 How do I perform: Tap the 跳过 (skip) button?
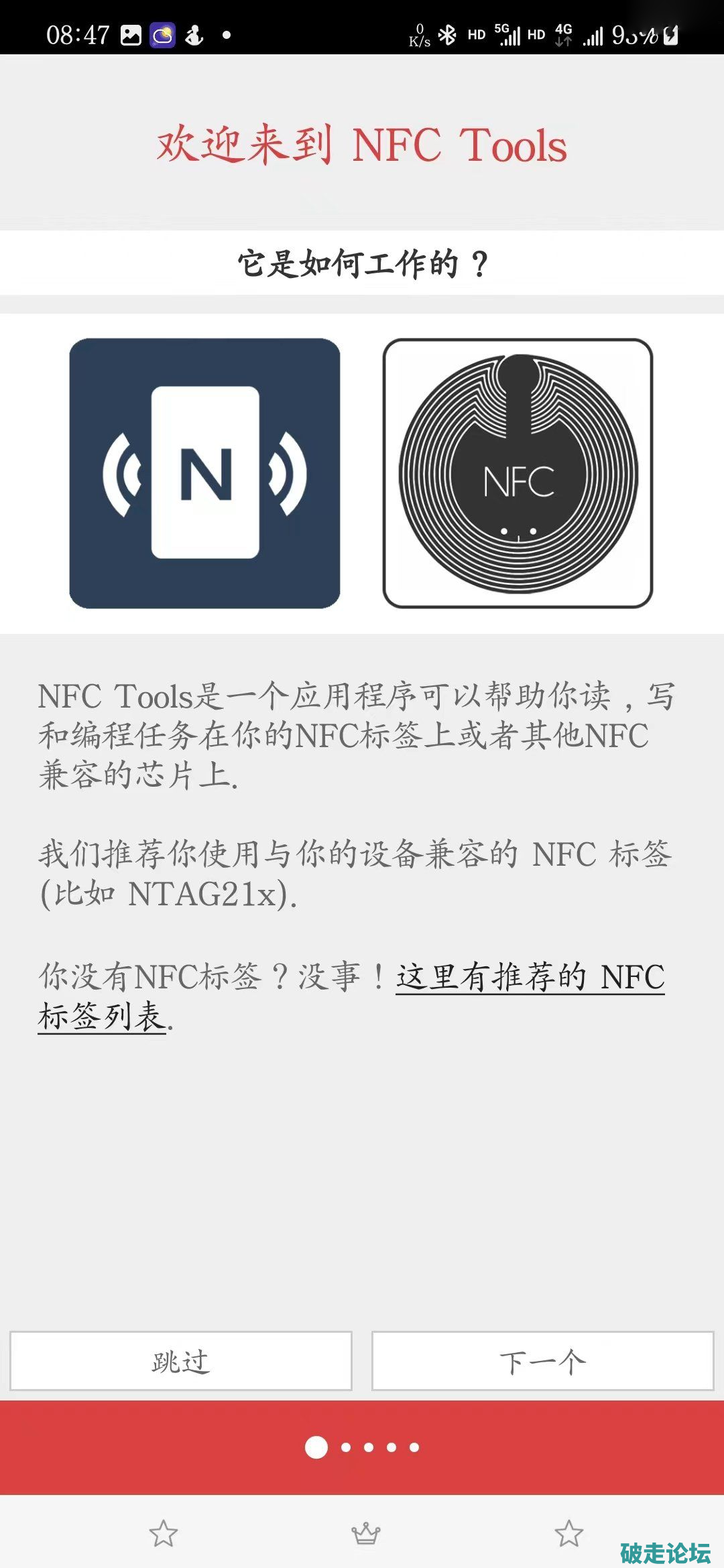[181, 1361]
